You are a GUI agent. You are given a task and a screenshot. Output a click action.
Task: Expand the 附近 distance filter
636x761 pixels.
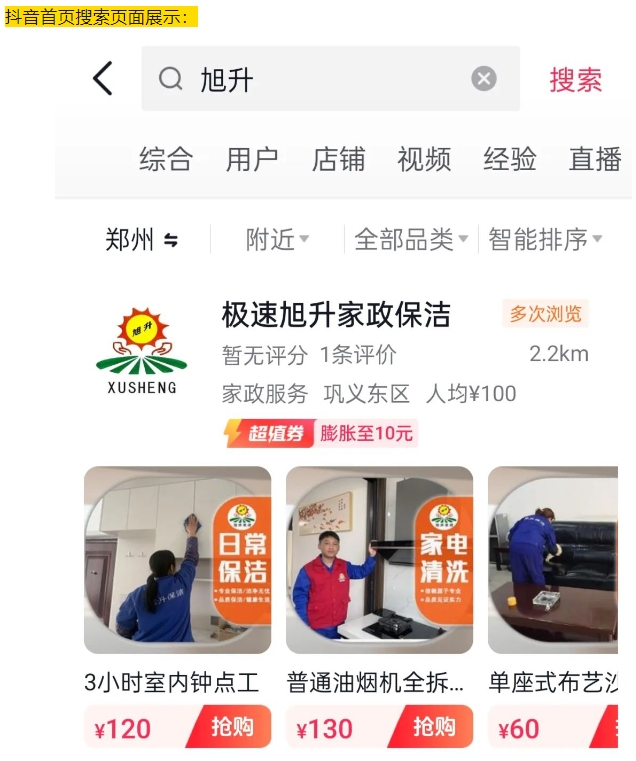pos(277,240)
